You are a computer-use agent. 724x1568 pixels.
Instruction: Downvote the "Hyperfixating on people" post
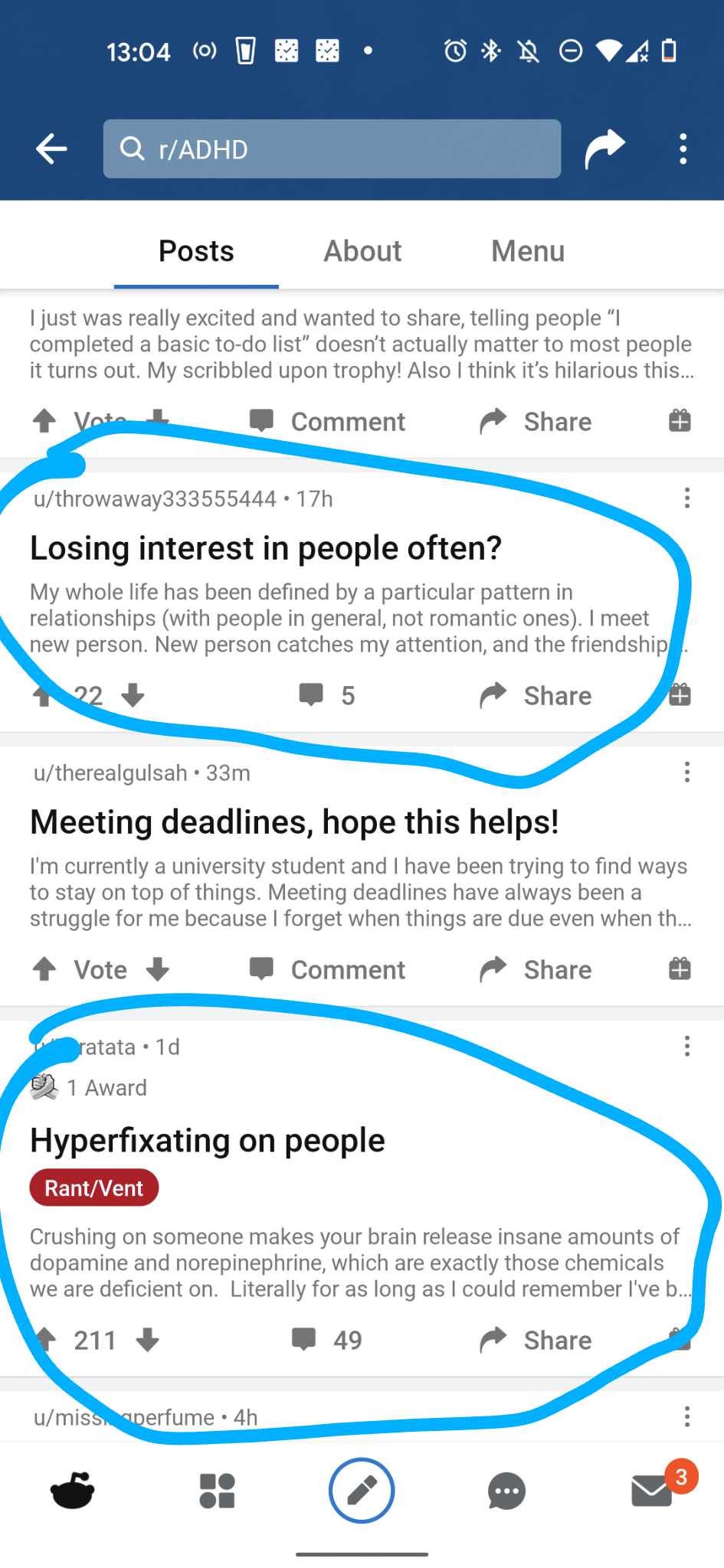(x=147, y=1340)
